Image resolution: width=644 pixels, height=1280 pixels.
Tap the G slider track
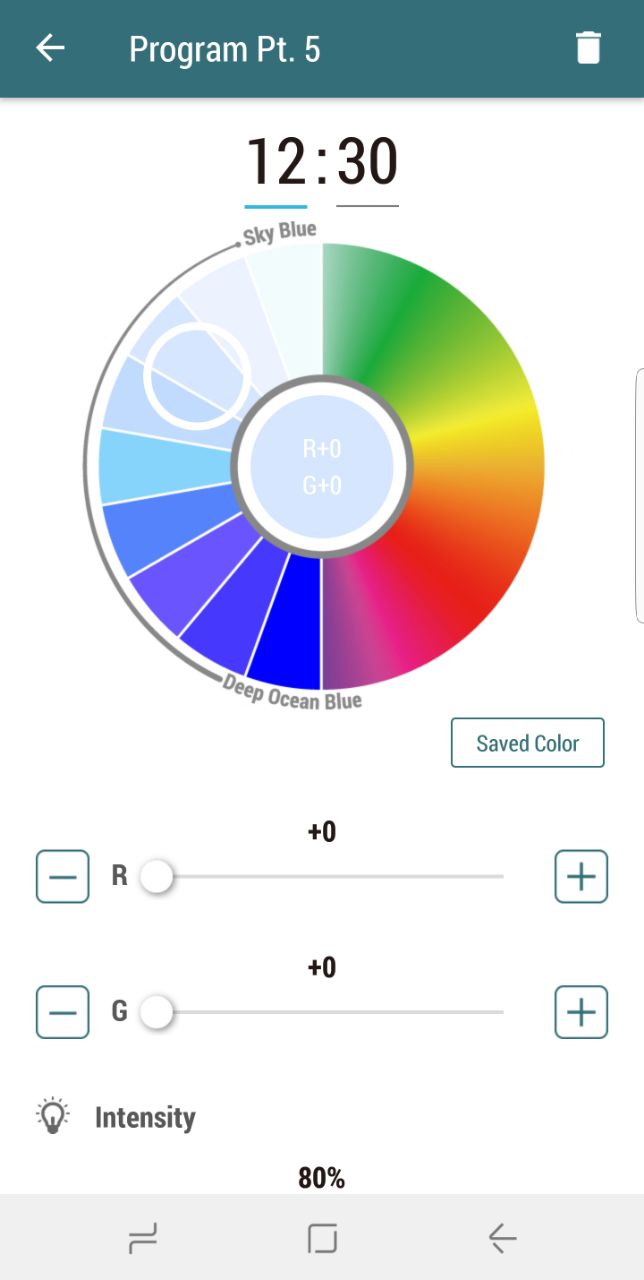pos(330,1012)
